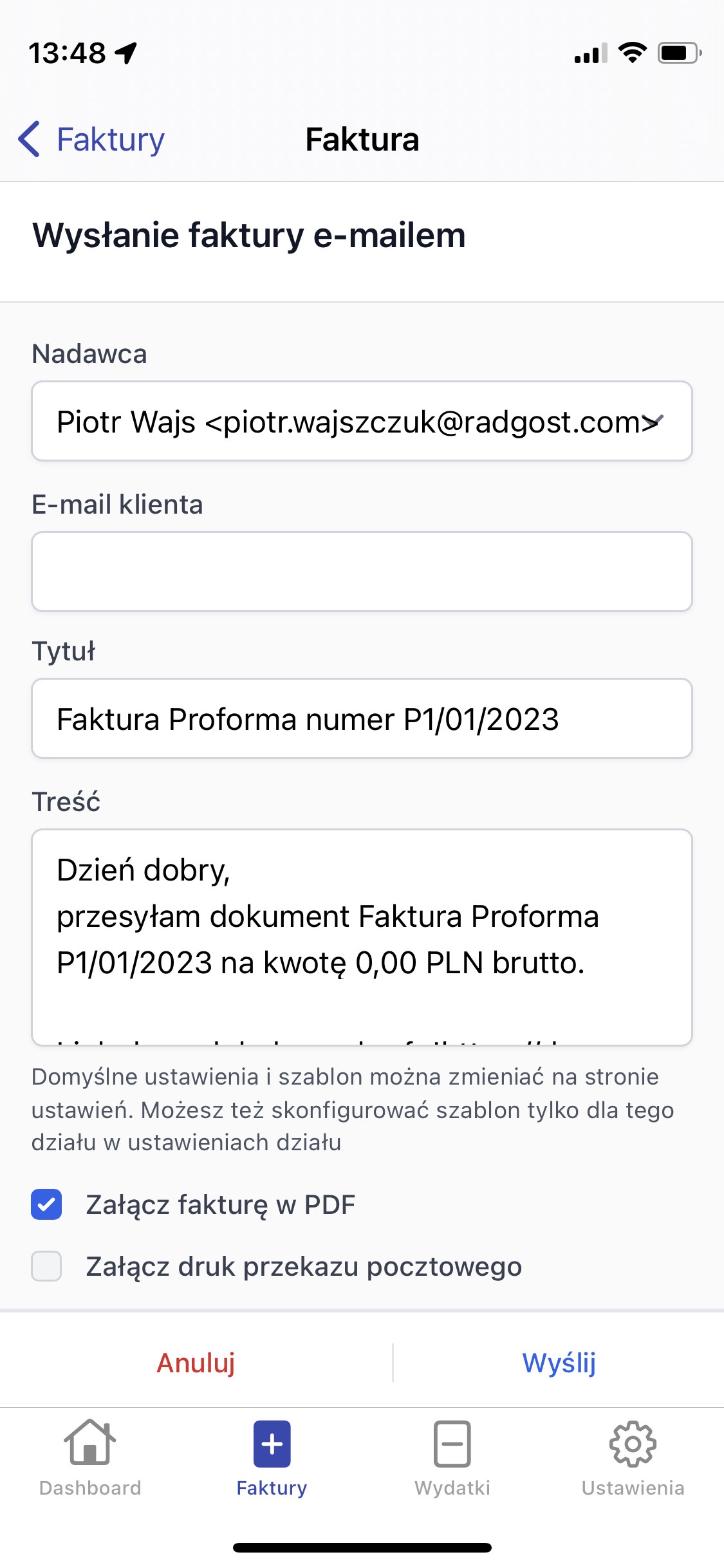The image size is (724, 1568).
Task: Edit the Treść message body
Action: [362, 937]
